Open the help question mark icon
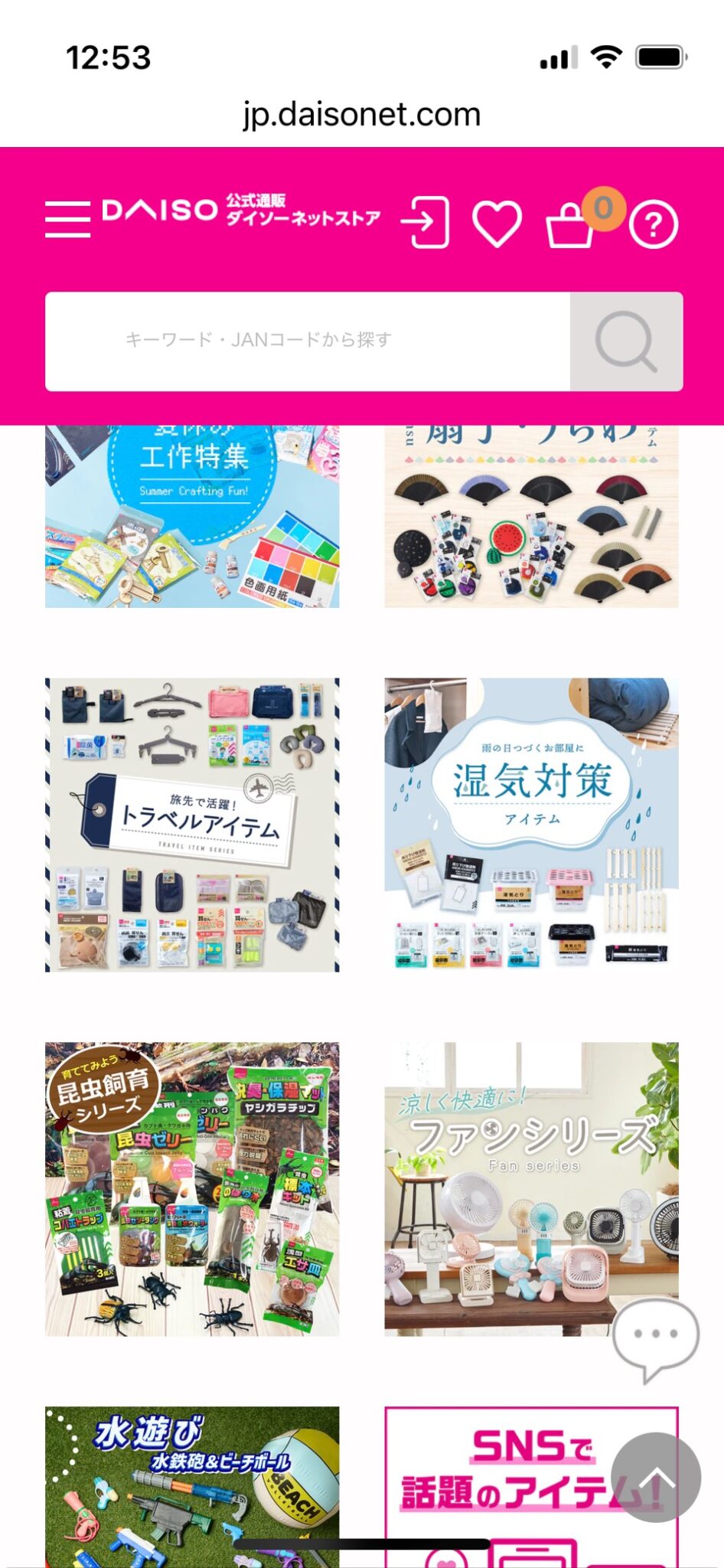This screenshot has height=1568, width=724. tap(653, 225)
